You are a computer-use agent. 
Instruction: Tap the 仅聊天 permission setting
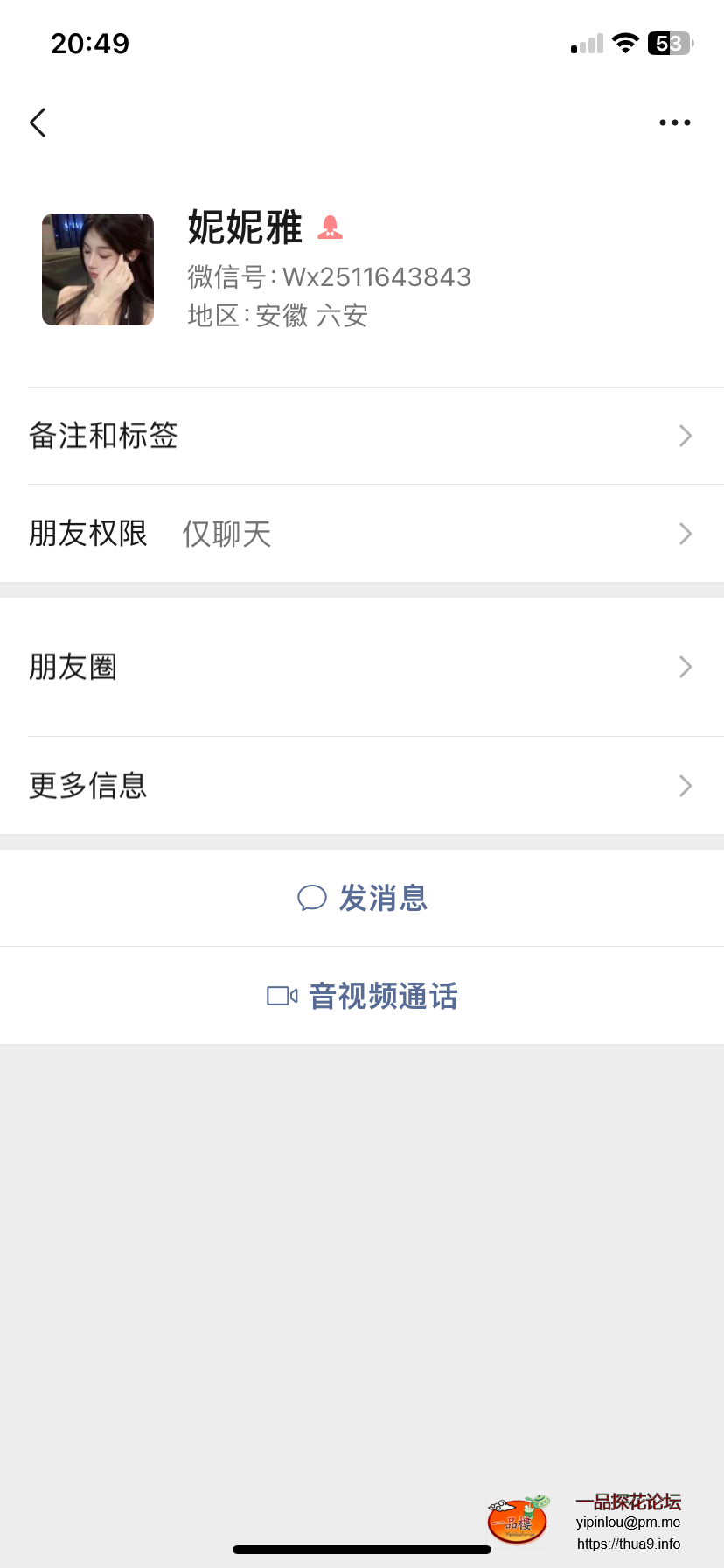[x=226, y=534]
